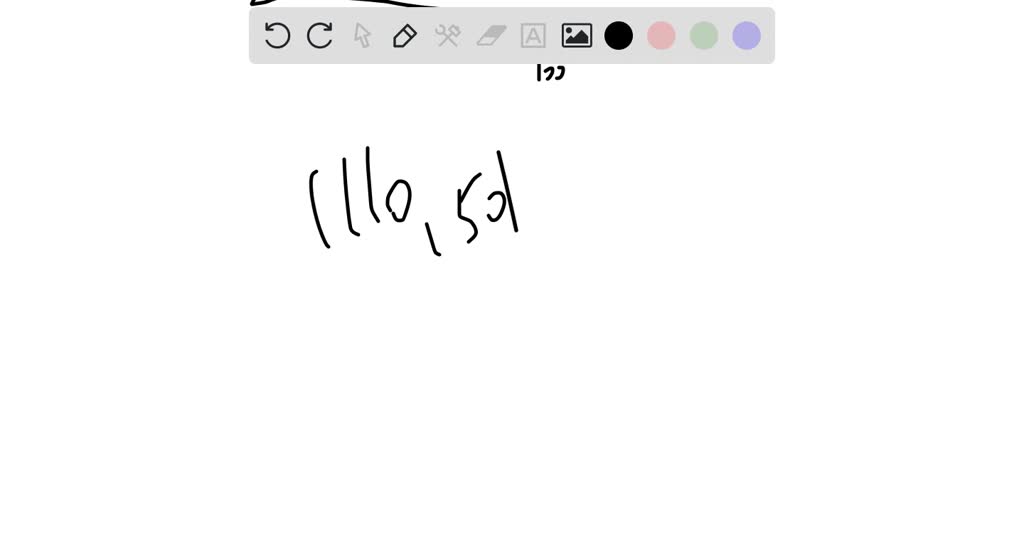Redo the undone stroke

320,36
